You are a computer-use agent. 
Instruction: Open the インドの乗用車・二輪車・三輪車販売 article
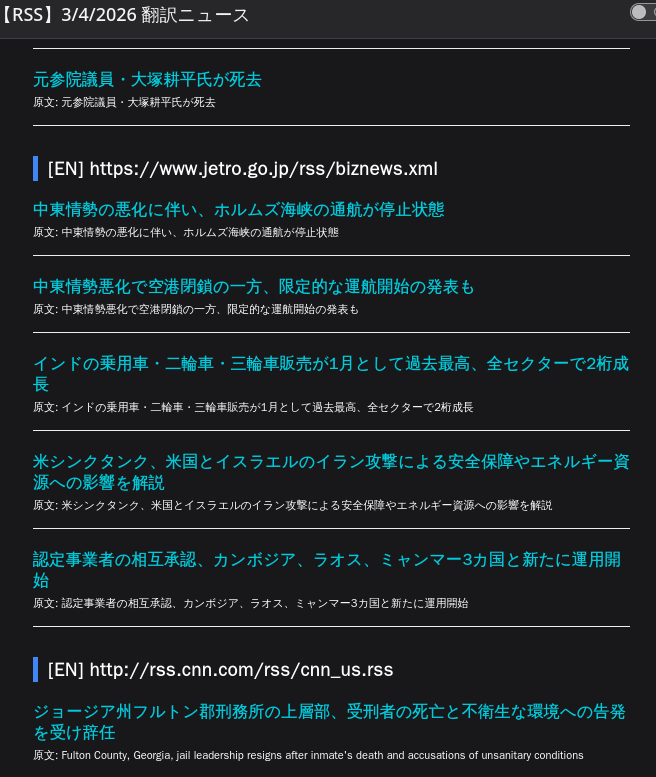(x=330, y=364)
